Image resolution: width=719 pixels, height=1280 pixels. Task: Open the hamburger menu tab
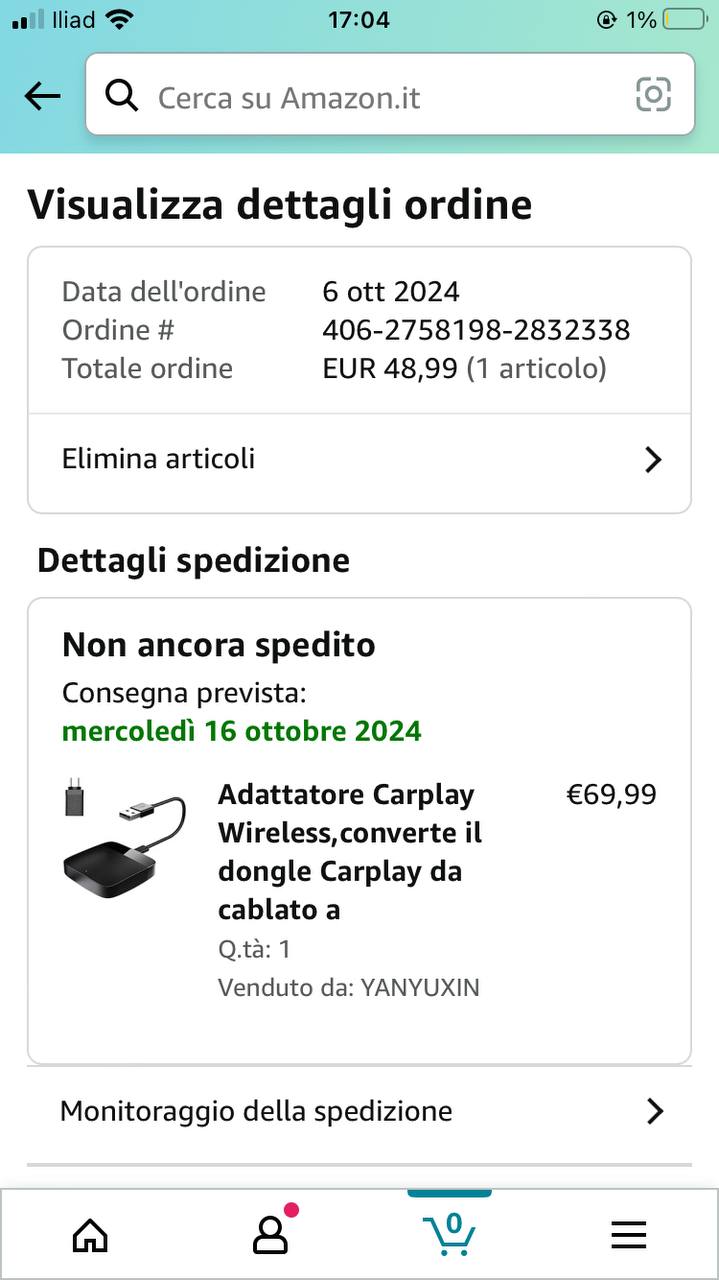click(x=628, y=1236)
